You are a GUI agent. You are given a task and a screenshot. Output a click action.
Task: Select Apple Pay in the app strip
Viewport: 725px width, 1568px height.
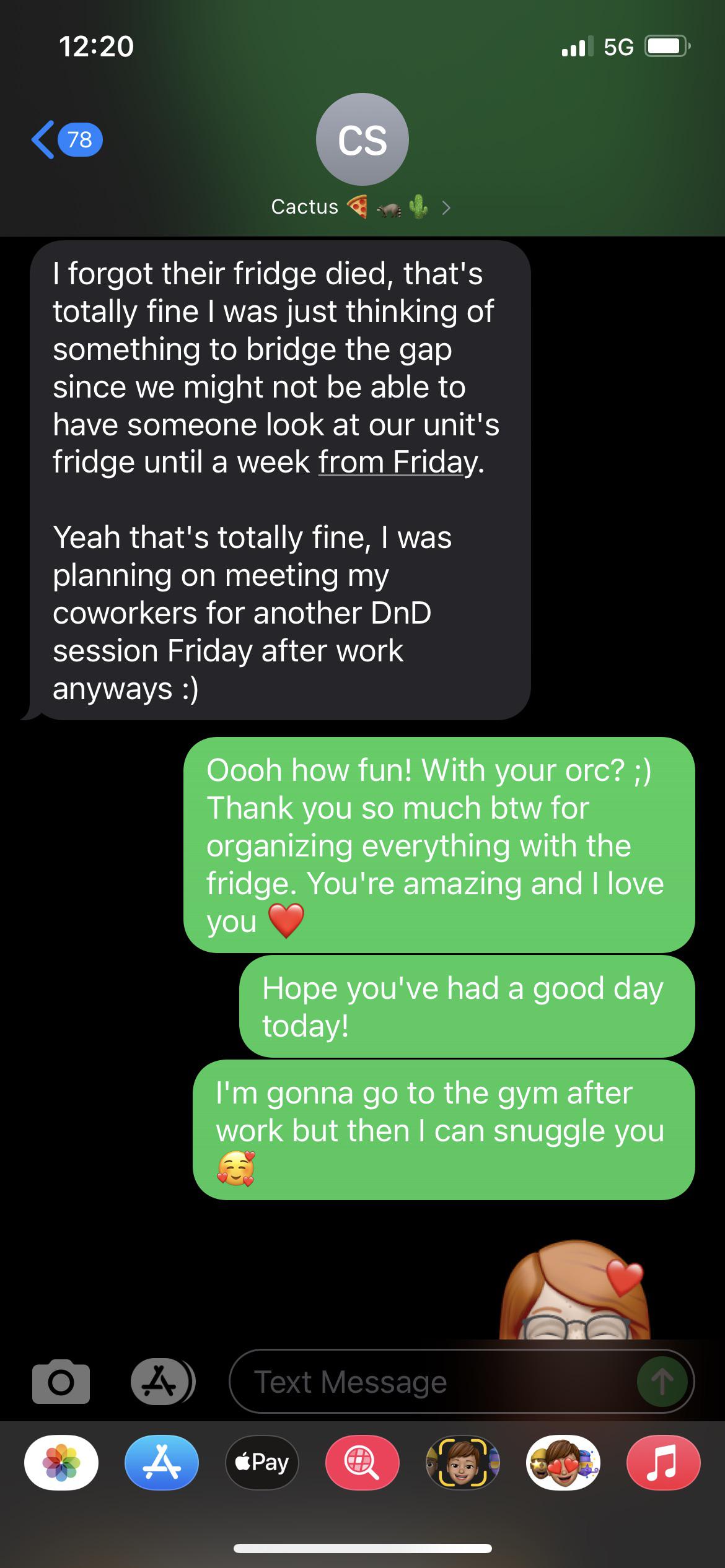pos(262,1462)
